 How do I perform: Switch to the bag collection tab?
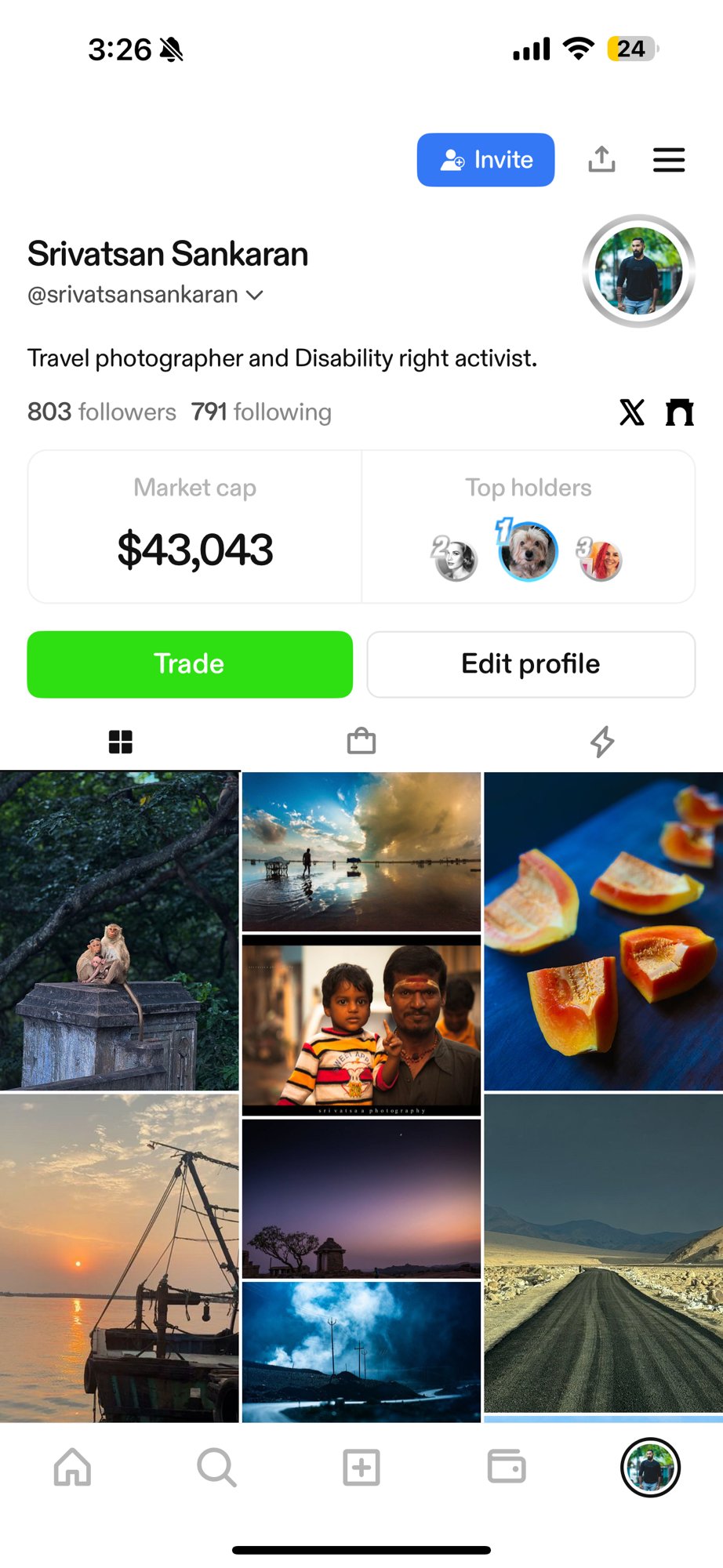[361, 741]
